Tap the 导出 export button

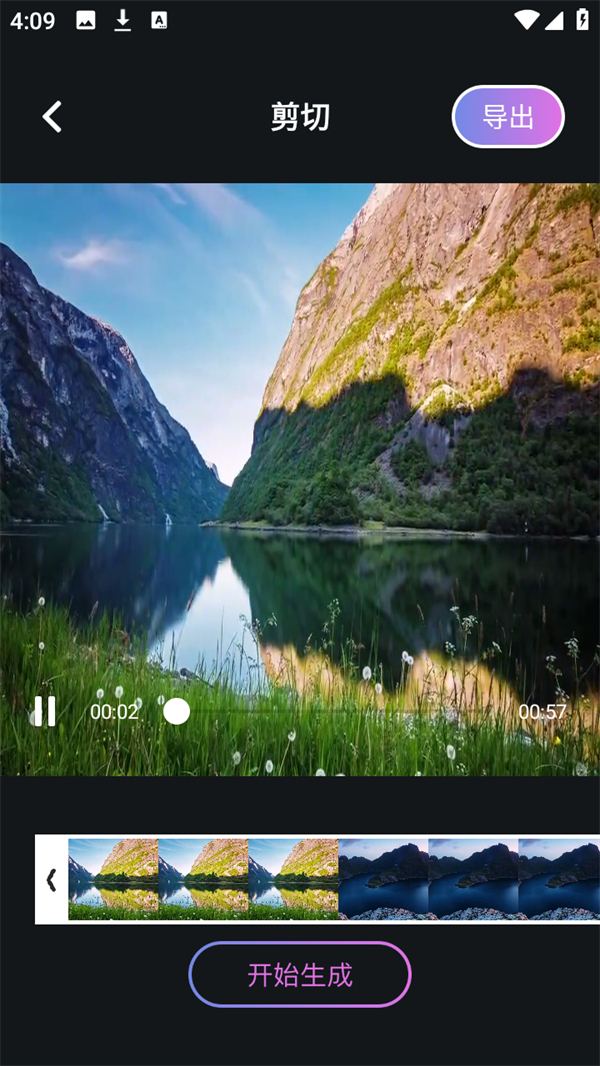point(508,117)
